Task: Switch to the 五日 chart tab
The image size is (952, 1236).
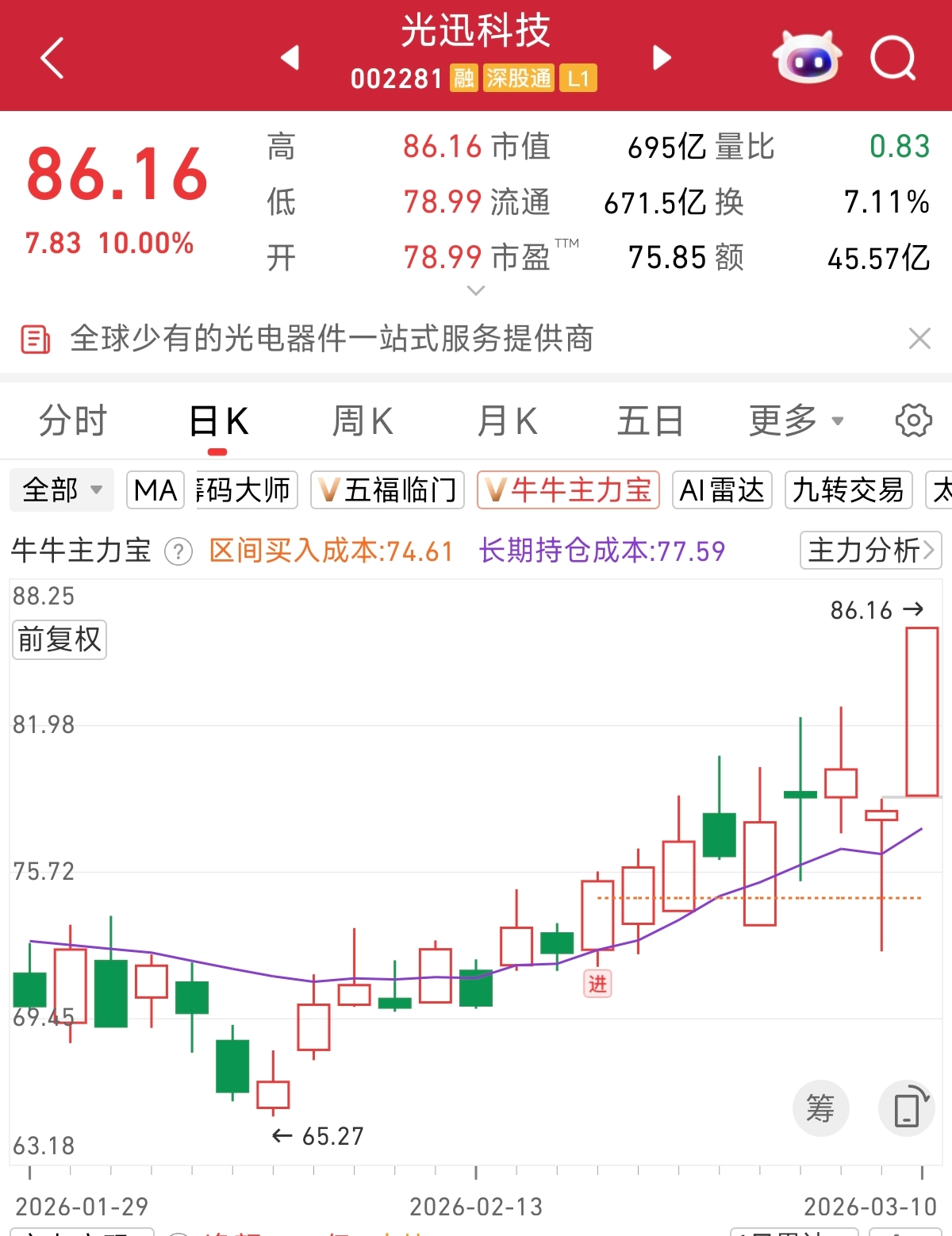Action: click(651, 420)
